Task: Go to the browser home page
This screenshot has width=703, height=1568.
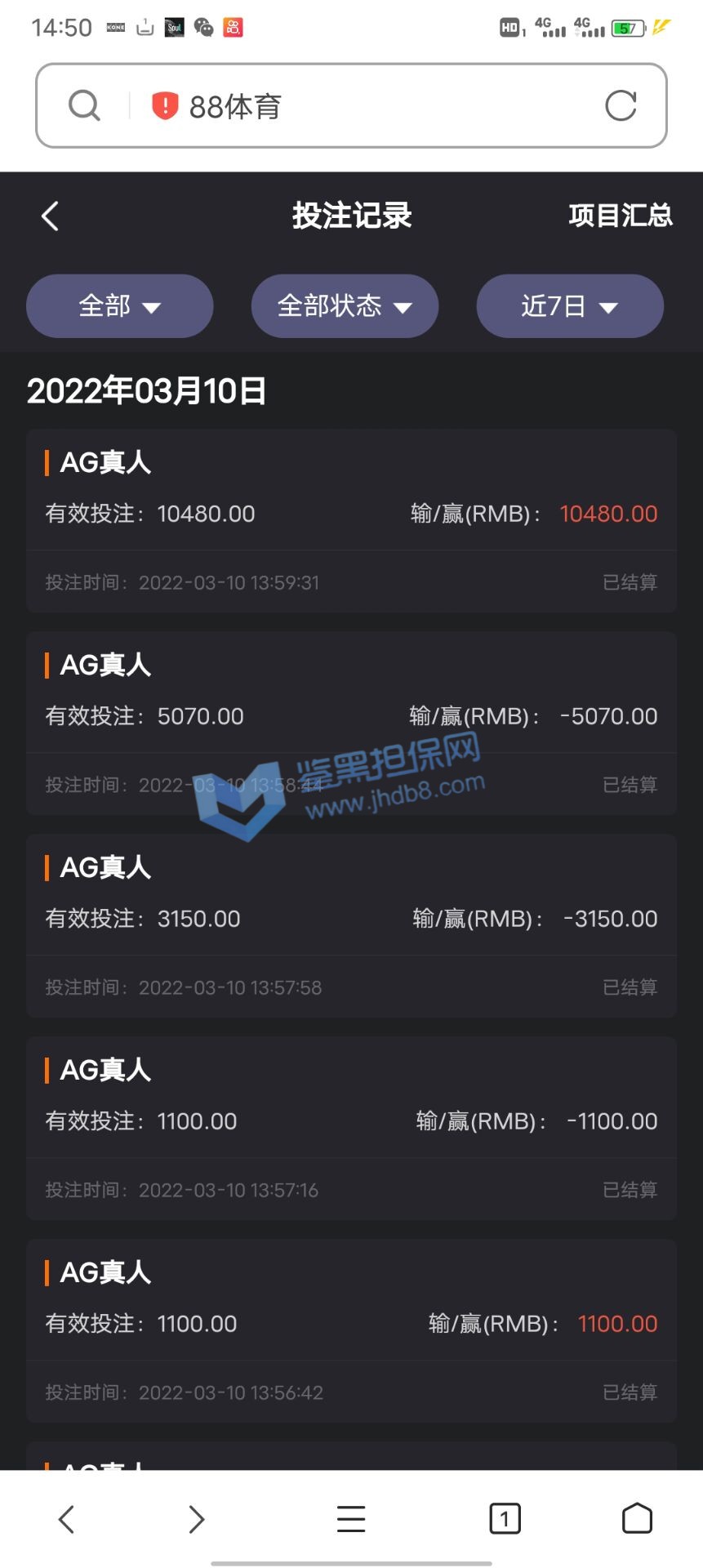Action: 637,1519
